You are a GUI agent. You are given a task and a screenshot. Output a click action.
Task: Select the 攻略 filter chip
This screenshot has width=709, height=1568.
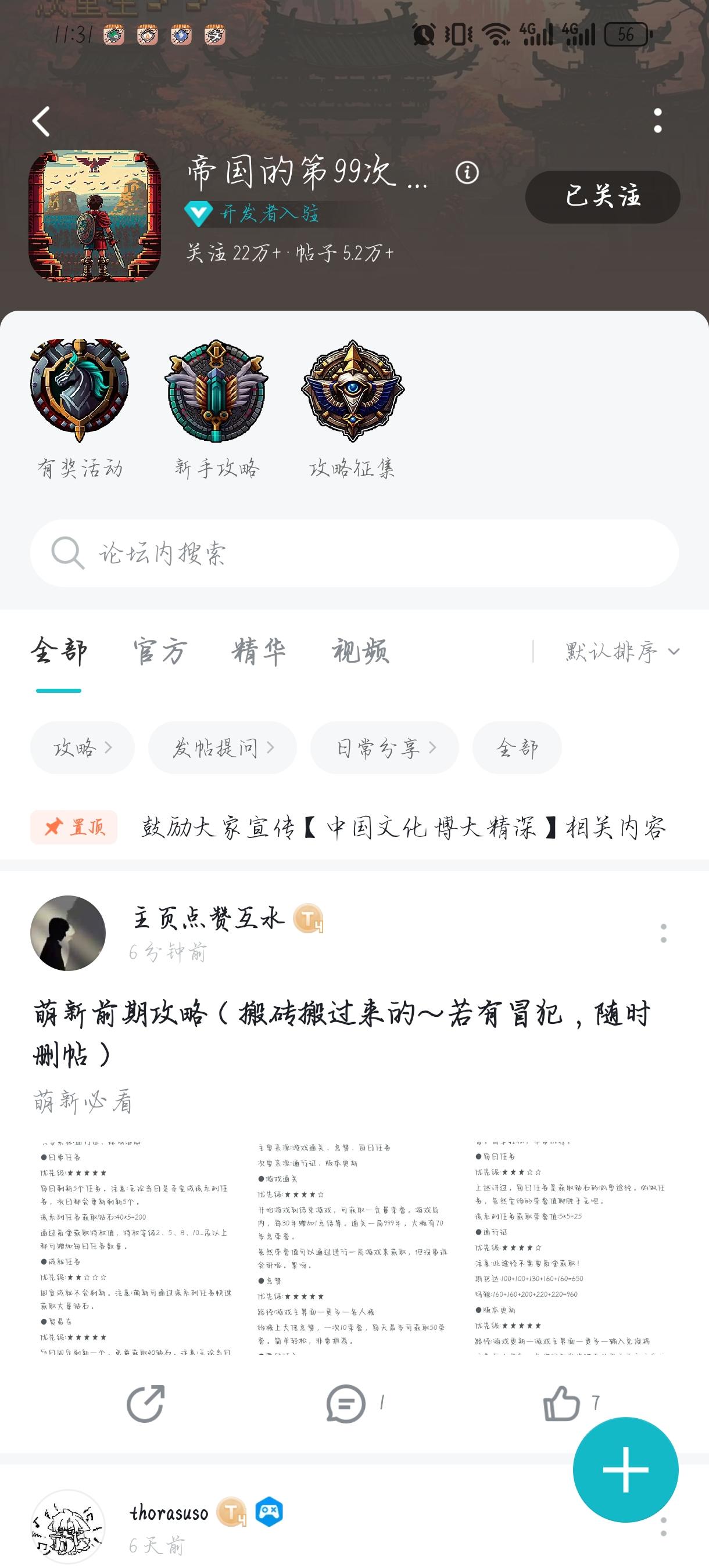82,747
